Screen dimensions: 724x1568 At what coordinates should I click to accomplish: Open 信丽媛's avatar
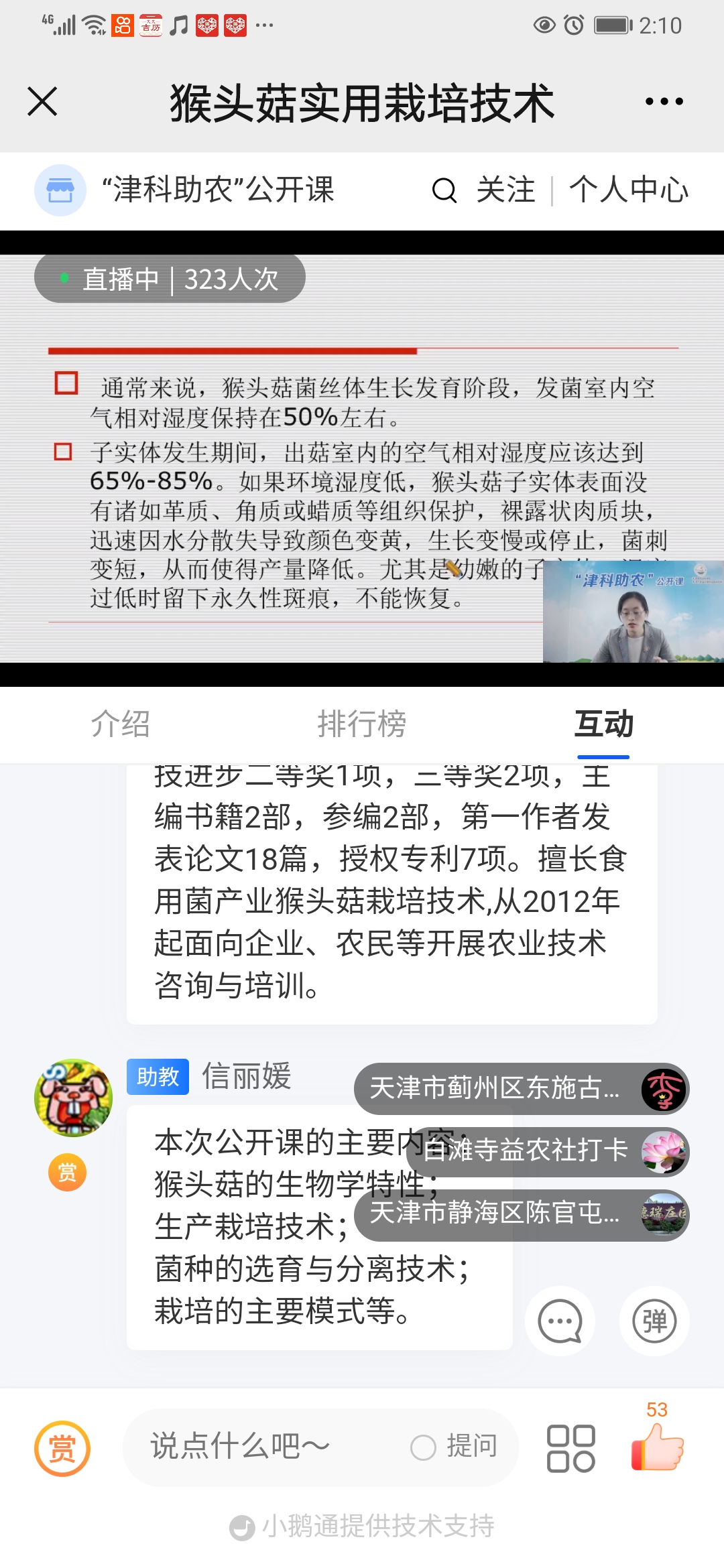73,1098
